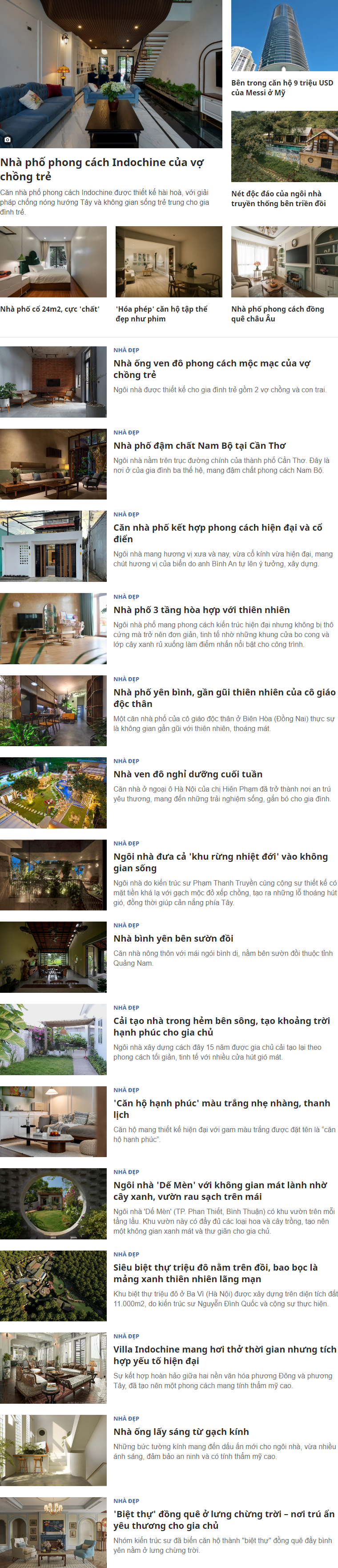Open 'Nhà ven đô nghỉ dưỡng cuối tuần' article
338x1568 pixels.
tap(188, 774)
